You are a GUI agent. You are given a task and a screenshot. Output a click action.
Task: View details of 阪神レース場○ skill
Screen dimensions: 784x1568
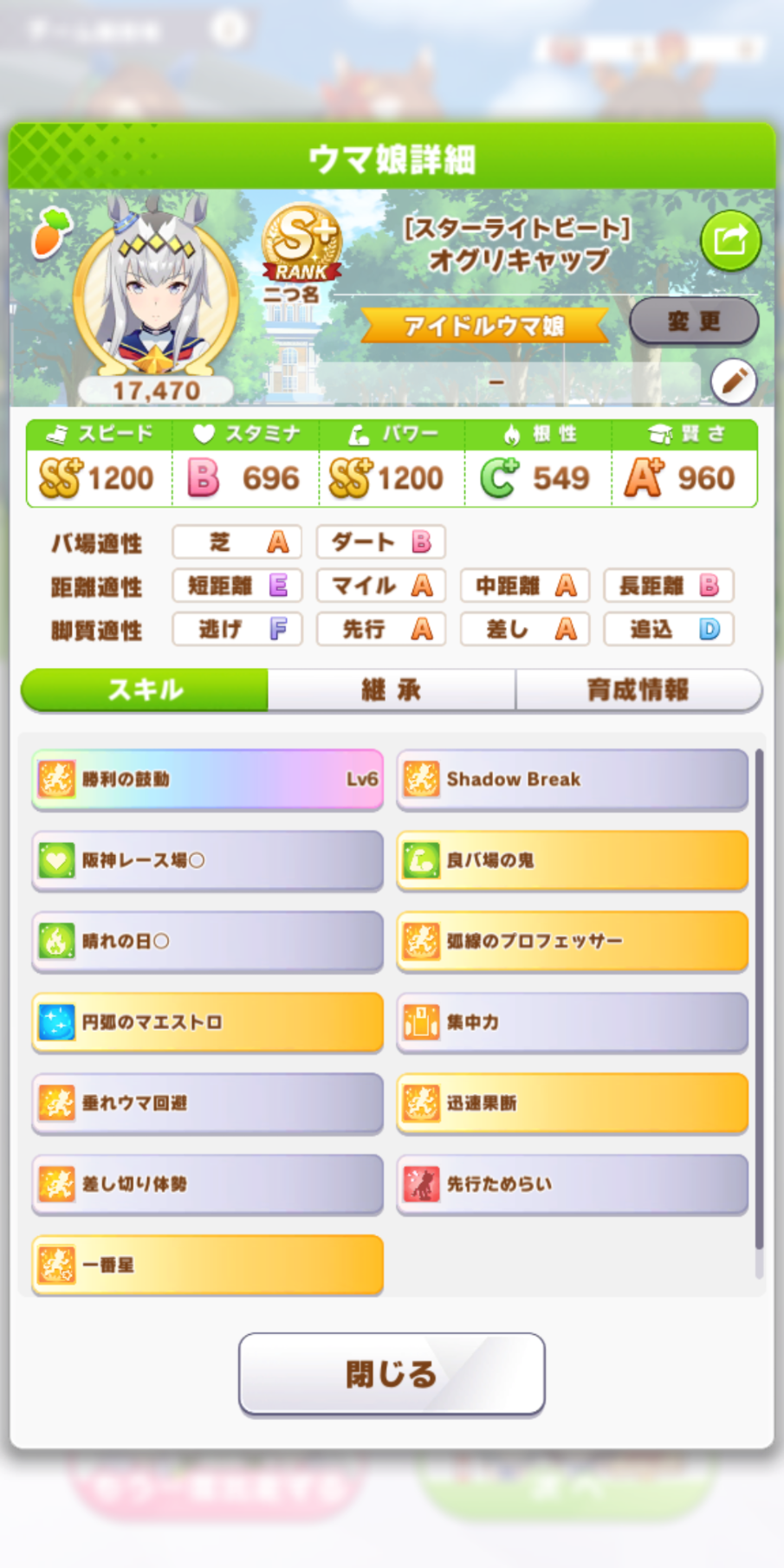pyautogui.click(x=208, y=860)
